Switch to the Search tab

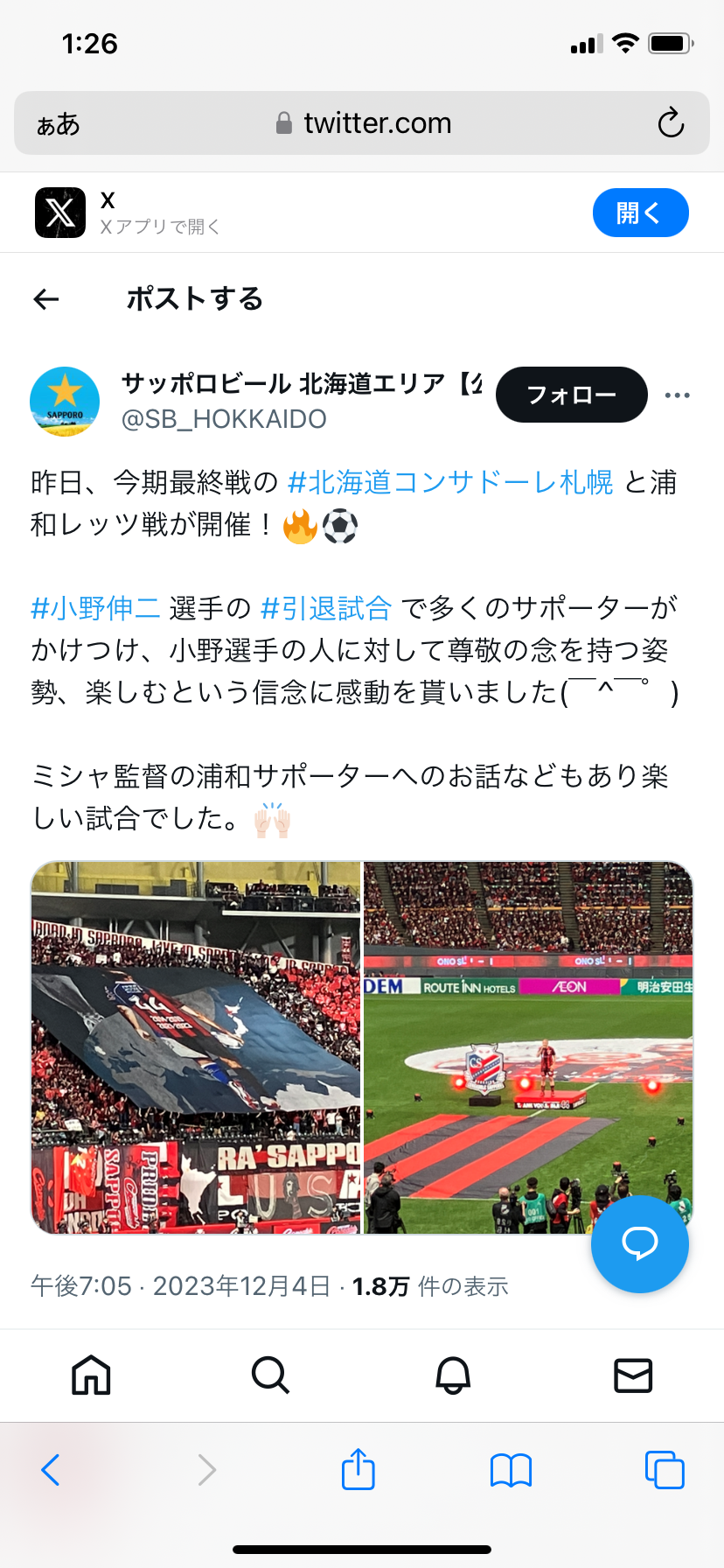click(270, 1375)
